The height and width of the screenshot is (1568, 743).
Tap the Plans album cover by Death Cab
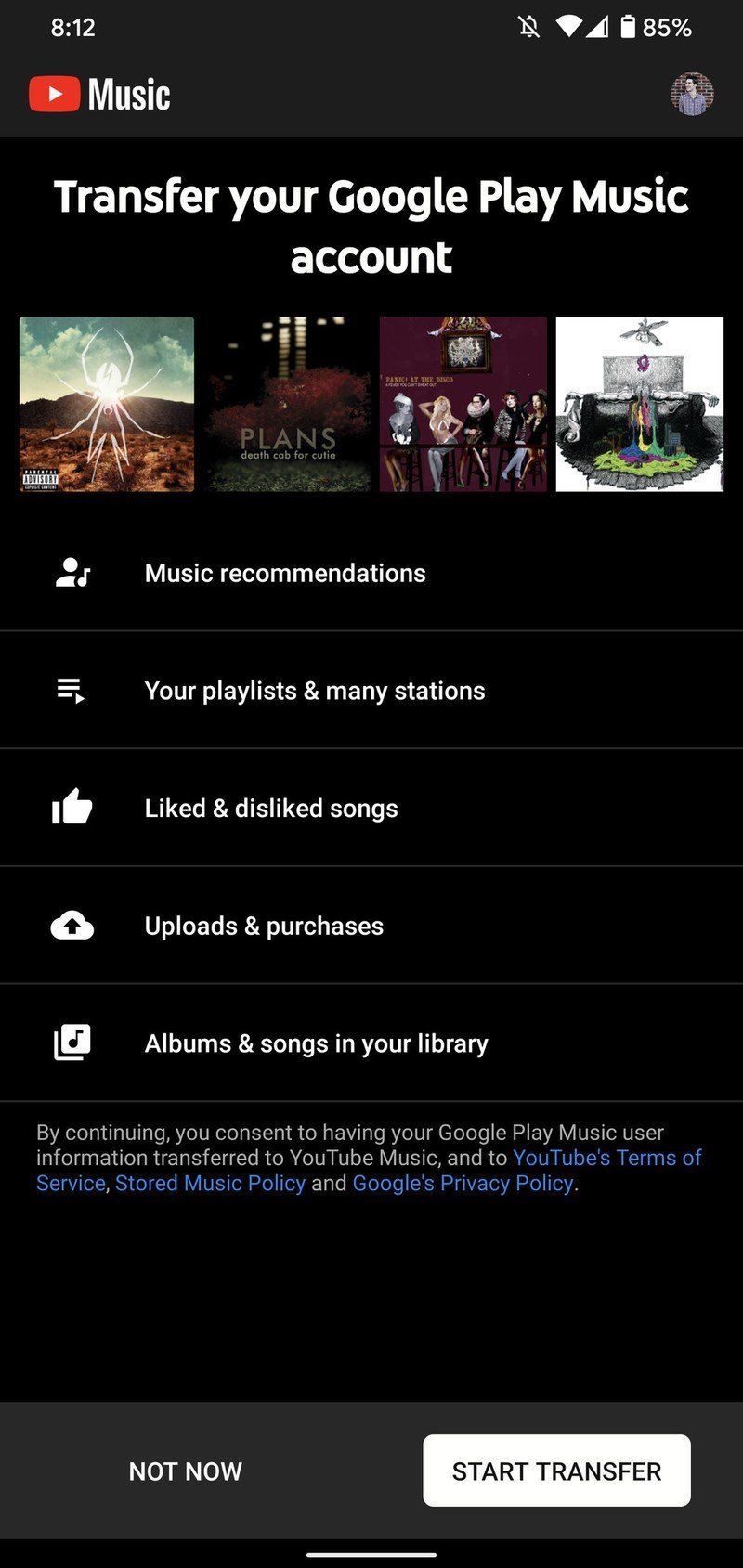(x=288, y=403)
